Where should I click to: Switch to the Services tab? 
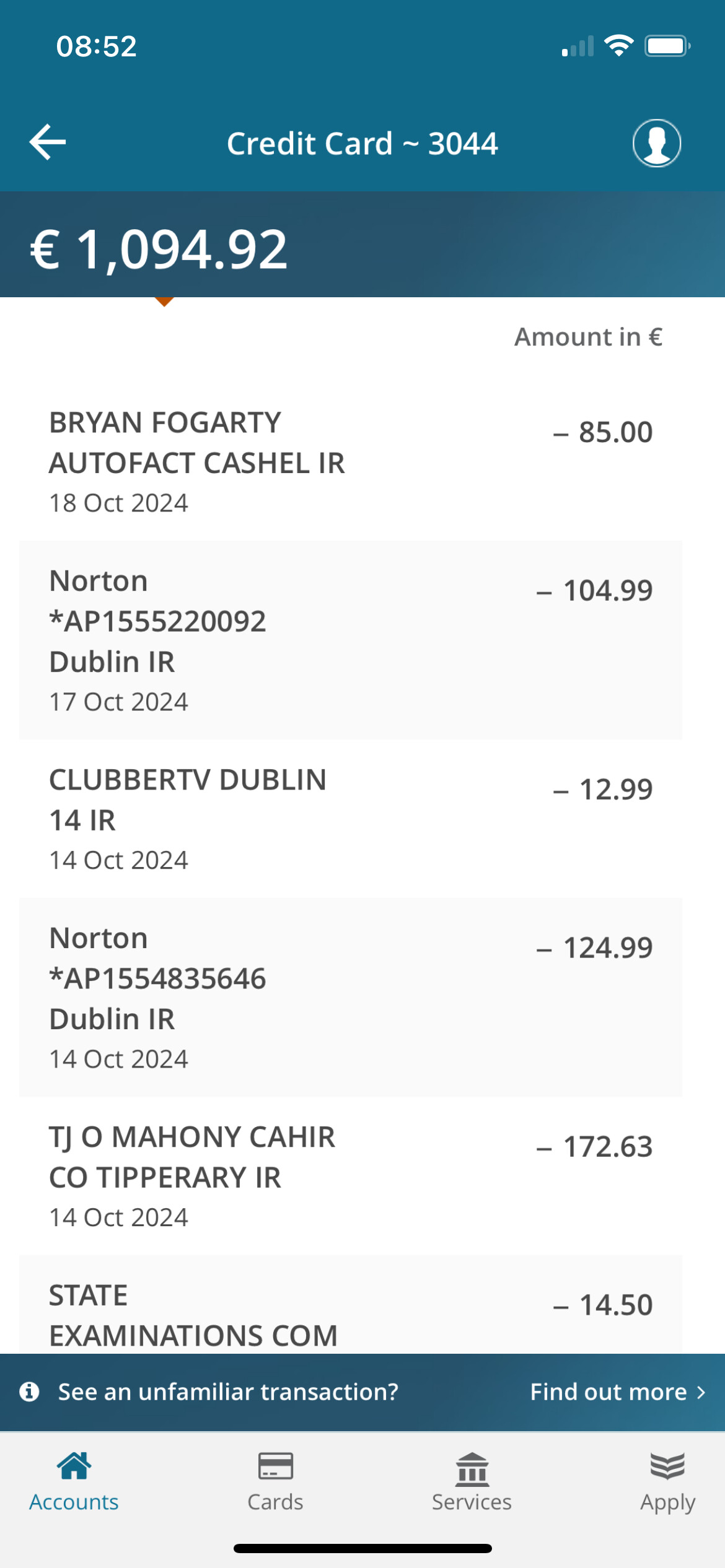tap(472, 1482)
